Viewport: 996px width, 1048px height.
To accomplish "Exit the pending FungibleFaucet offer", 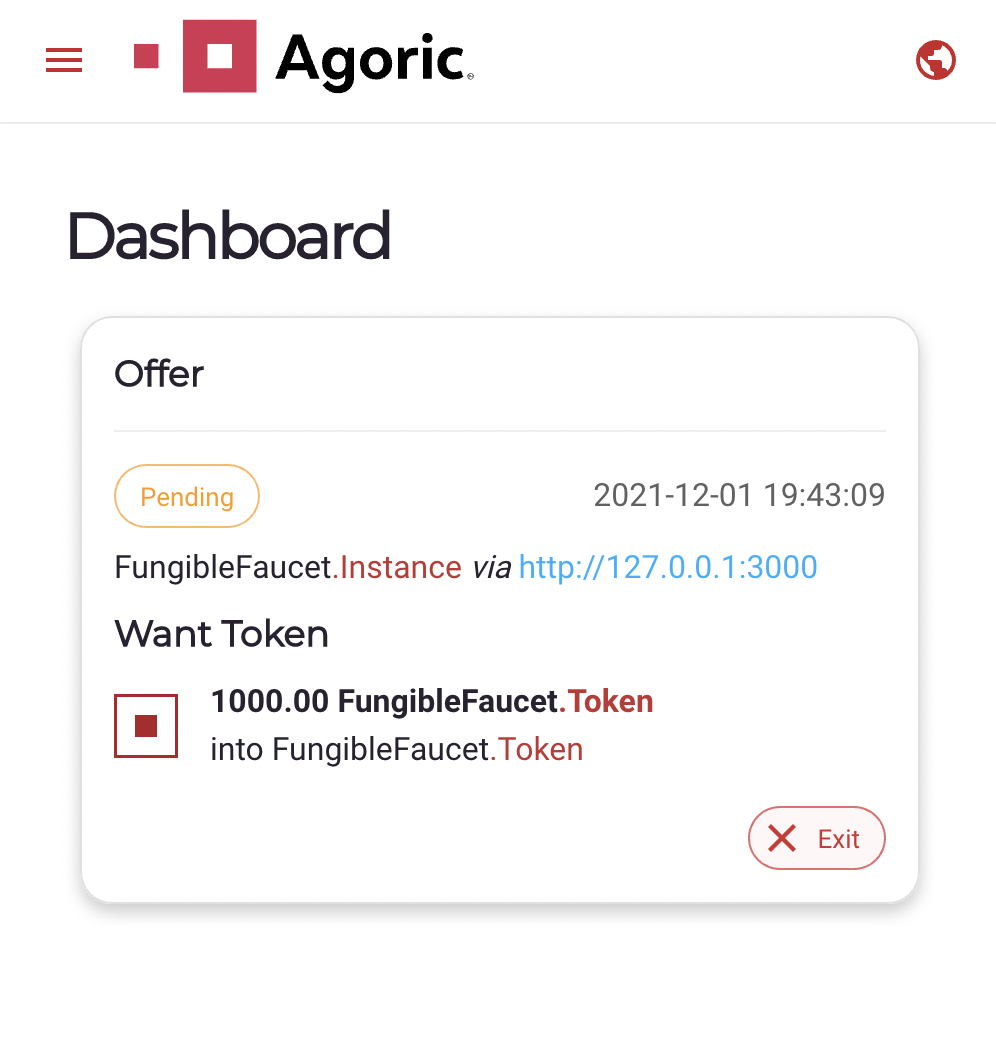I will click(816, 838).
